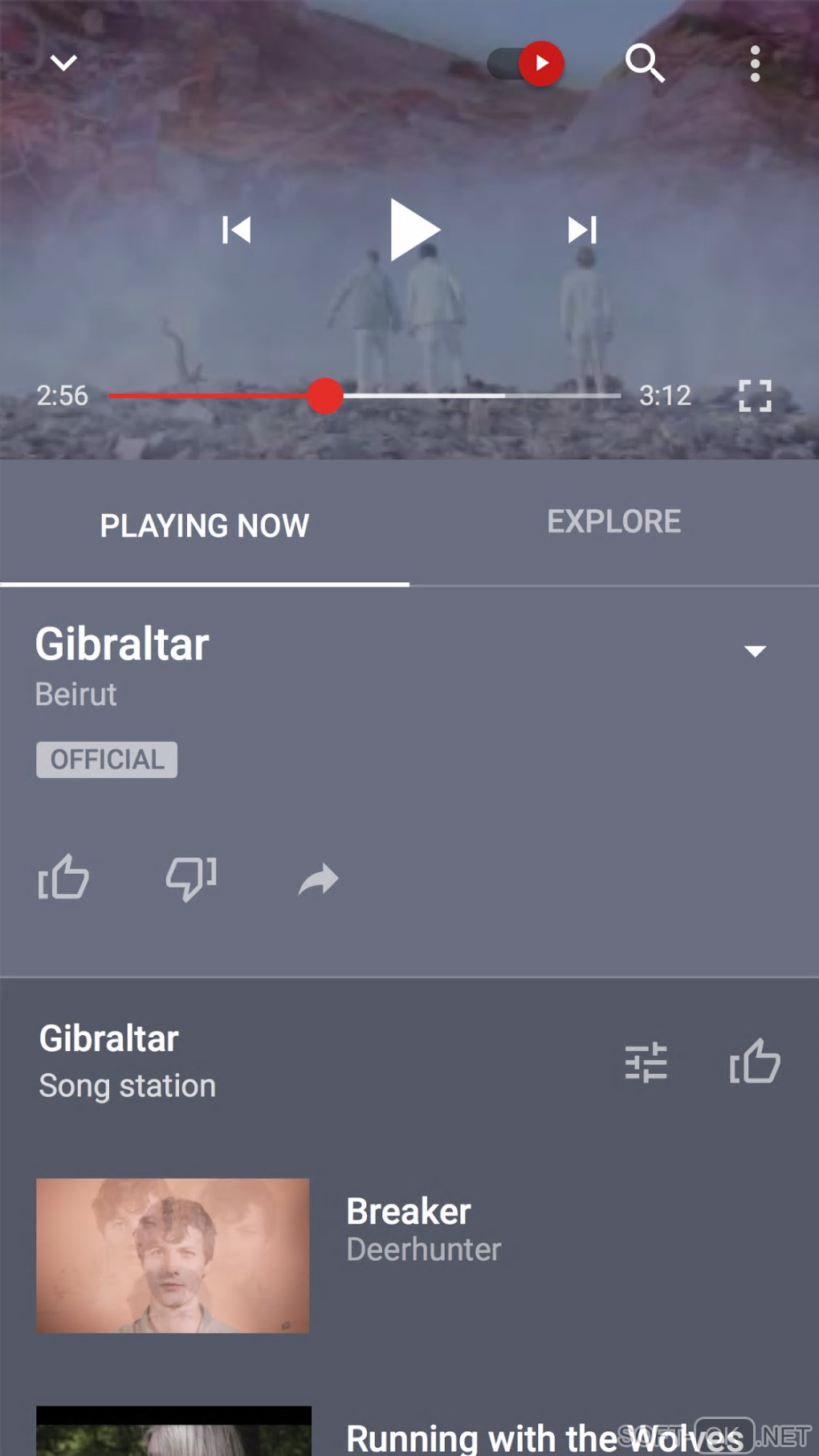The image size is (819, 1456).
Task: Share the song Gibraltar
Action: pyautogui.click(x=319, y=880)
